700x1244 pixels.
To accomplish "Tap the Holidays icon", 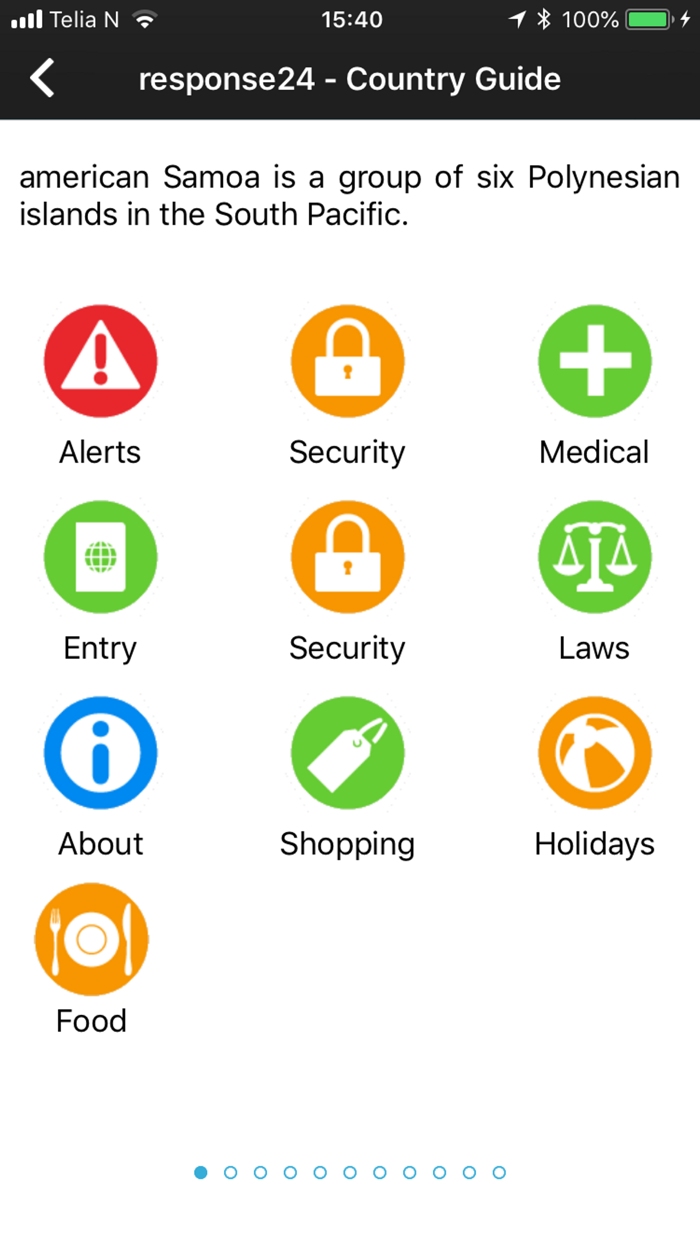I will [x=594, y=753].
